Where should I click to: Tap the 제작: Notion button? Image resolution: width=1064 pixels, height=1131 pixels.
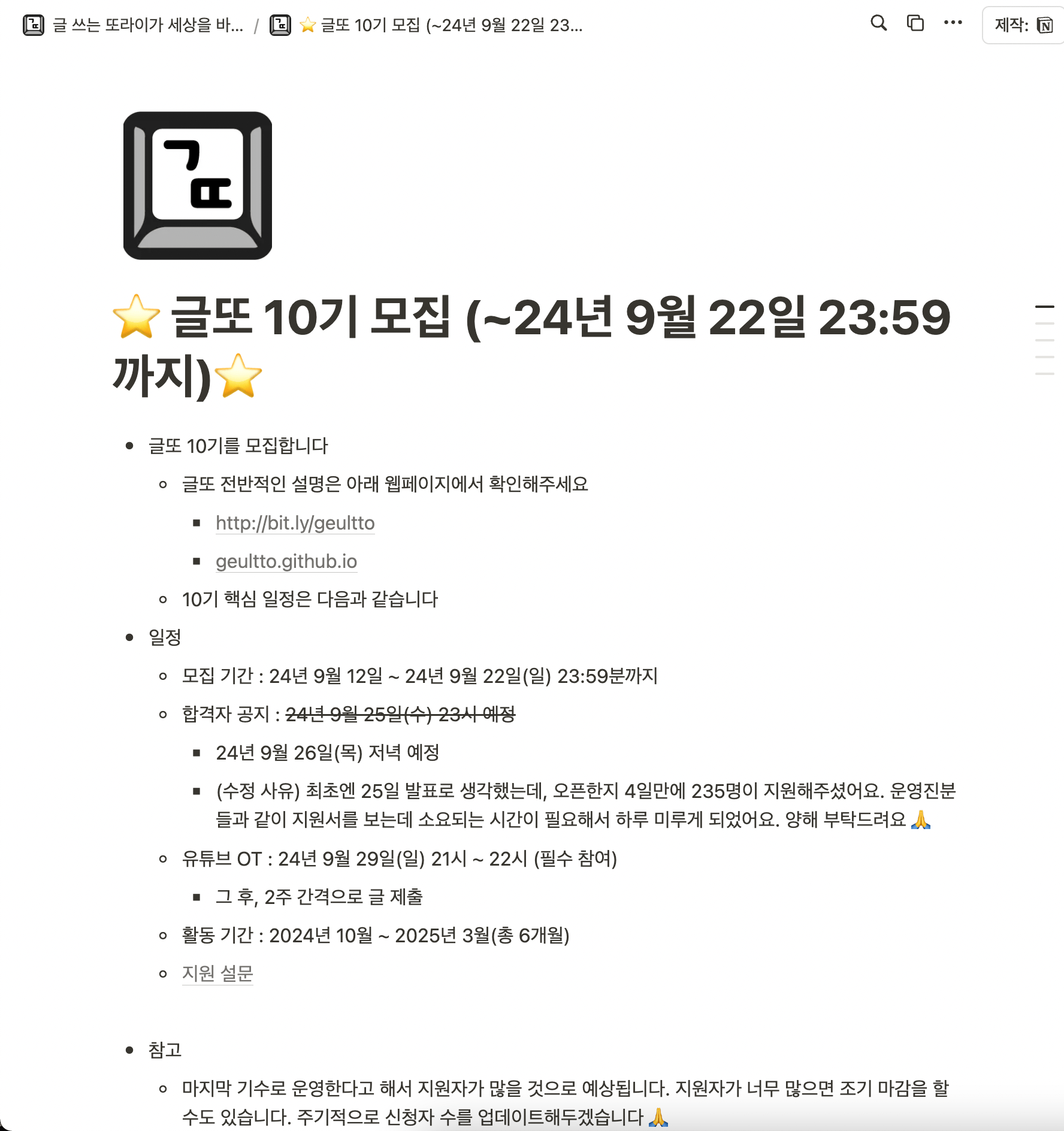tap(1023, 25)
